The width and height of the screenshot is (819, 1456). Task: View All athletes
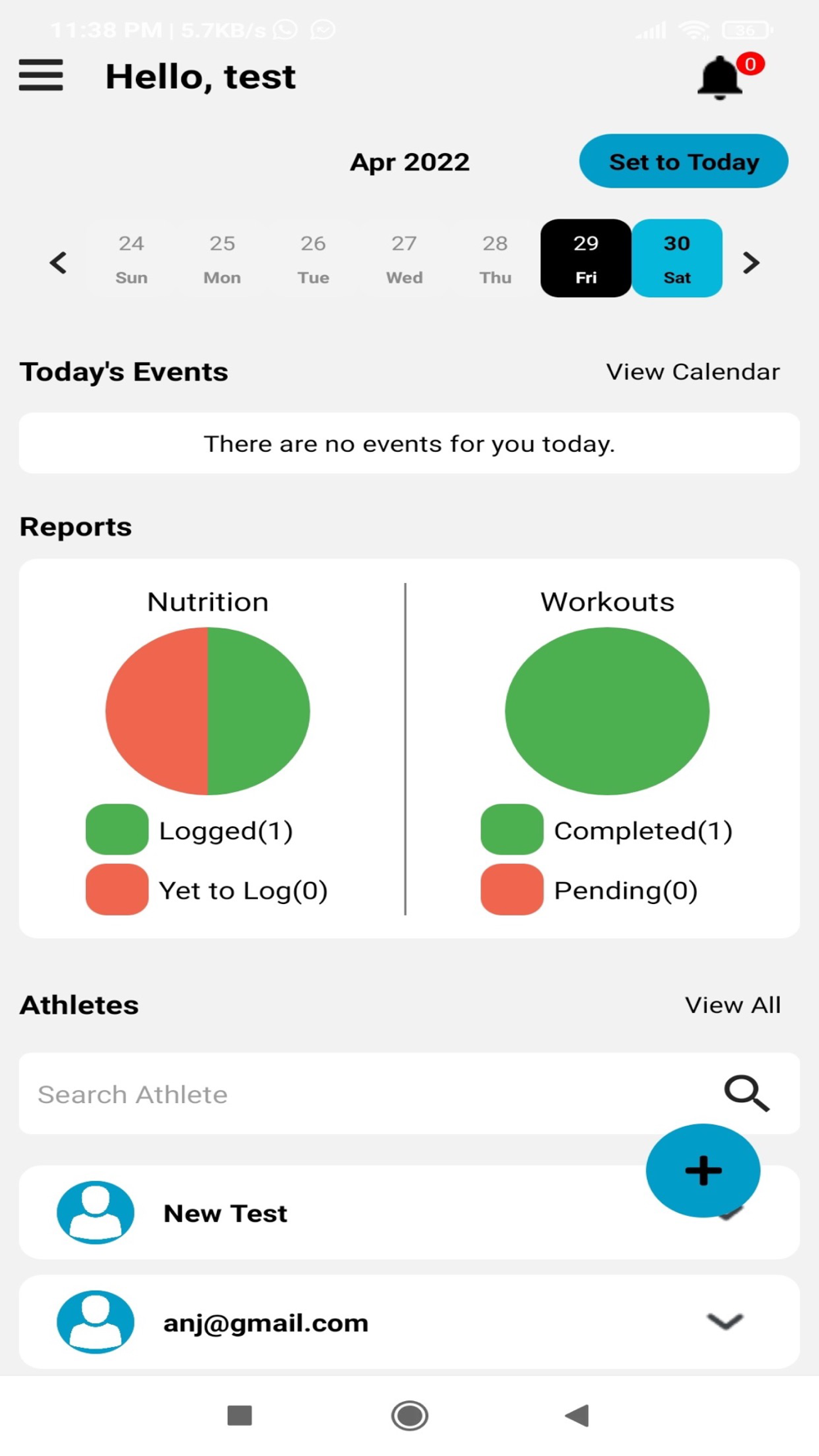[x=733, y=1005]
